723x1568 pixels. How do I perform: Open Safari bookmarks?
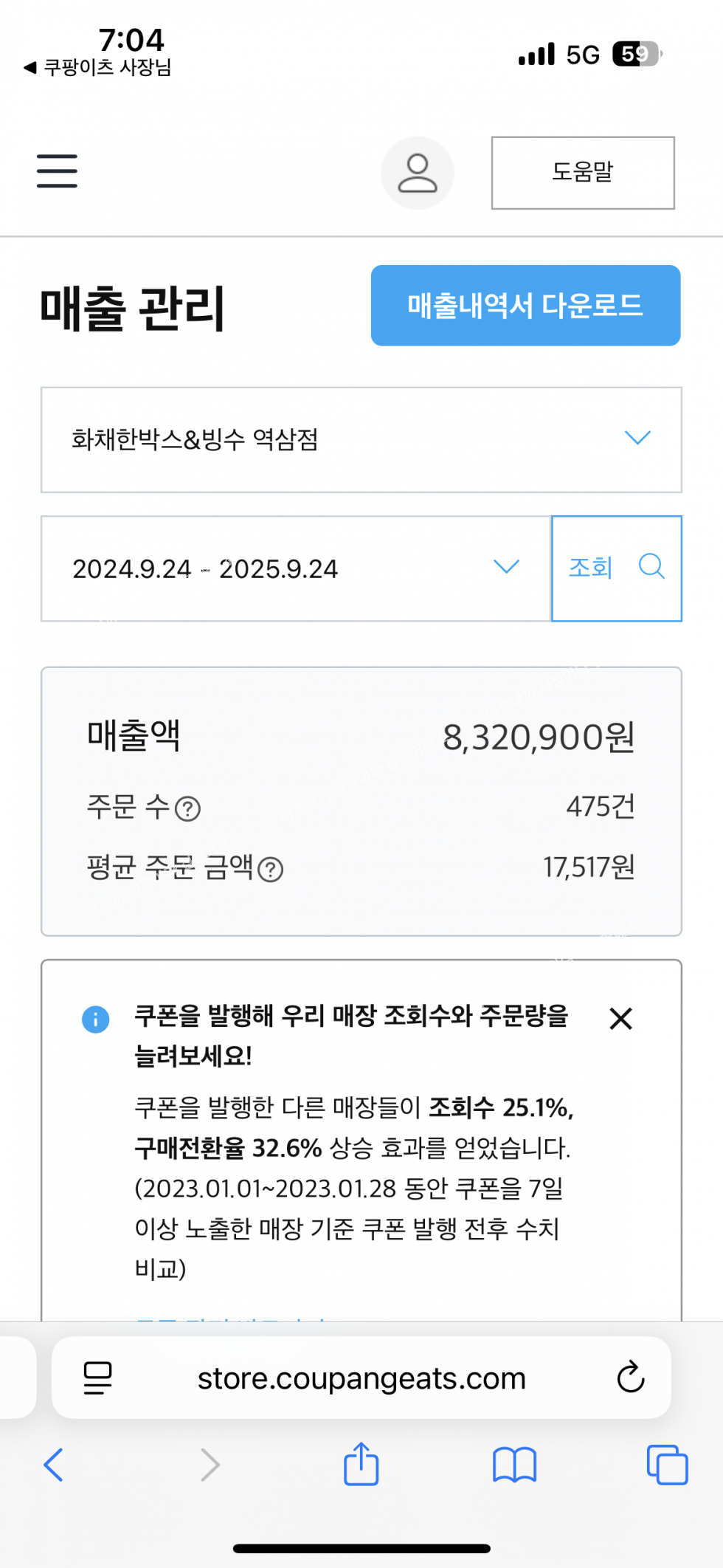514,1465
